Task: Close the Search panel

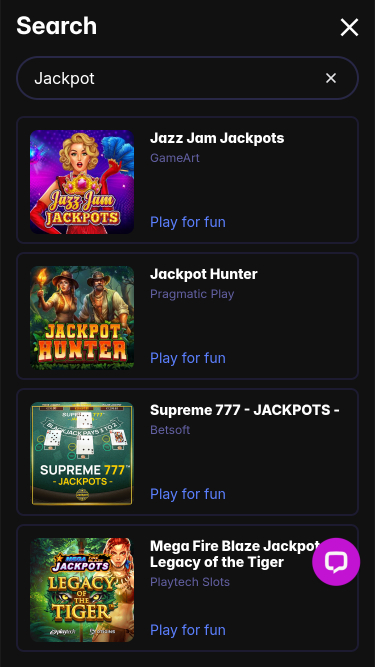Action: 349,28
